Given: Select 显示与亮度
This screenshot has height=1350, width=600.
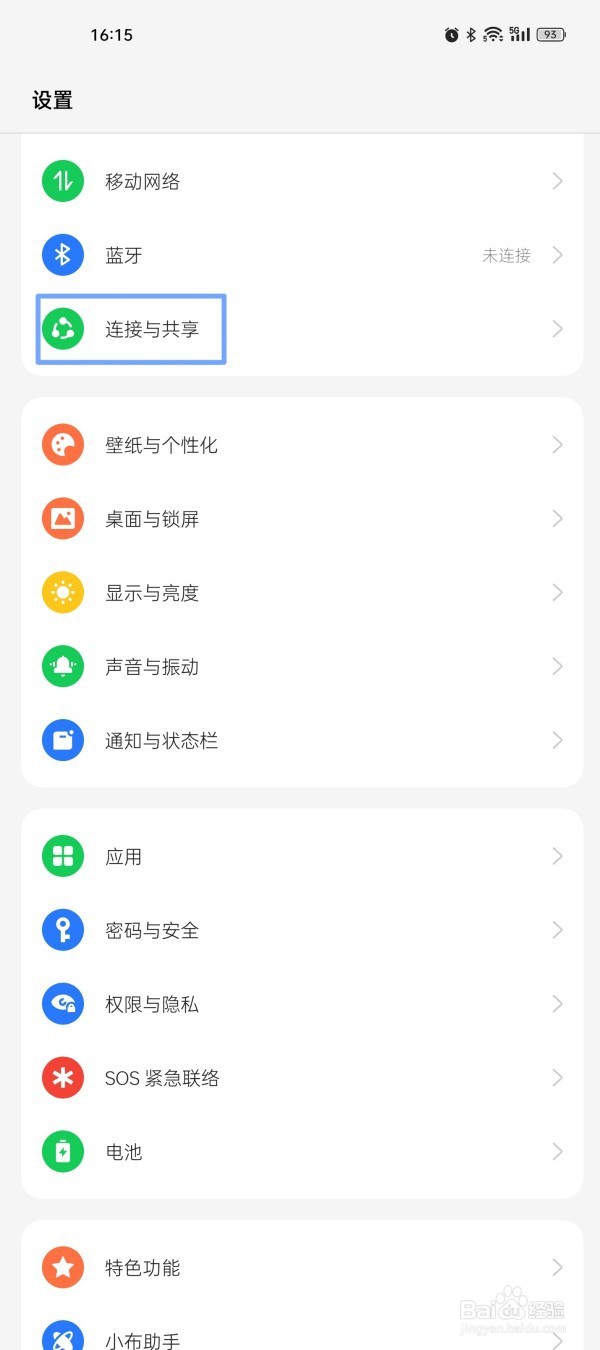Looking at the screenshot, I should pyautogui.click(x=300, y=593).
